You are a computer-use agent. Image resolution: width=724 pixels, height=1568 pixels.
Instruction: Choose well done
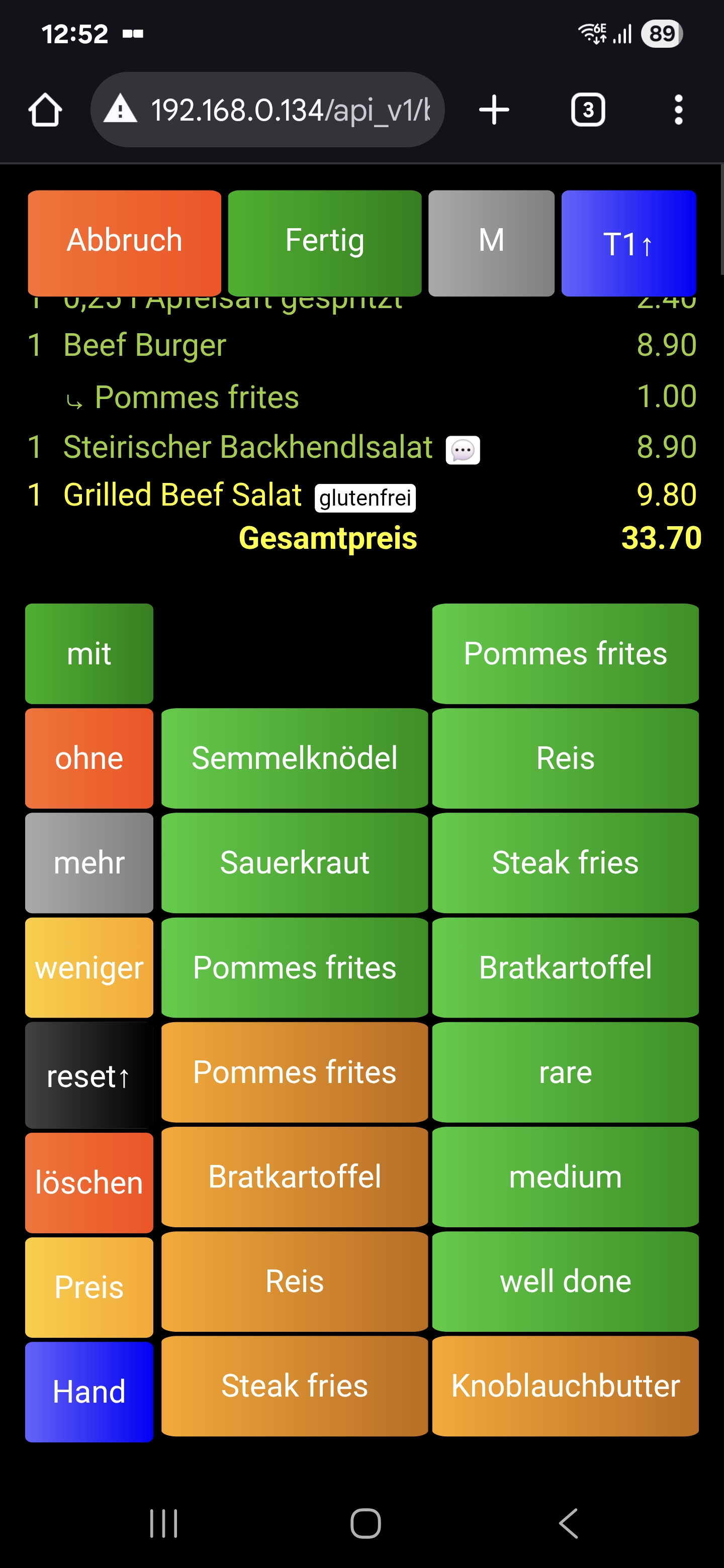coord(565,1282)
